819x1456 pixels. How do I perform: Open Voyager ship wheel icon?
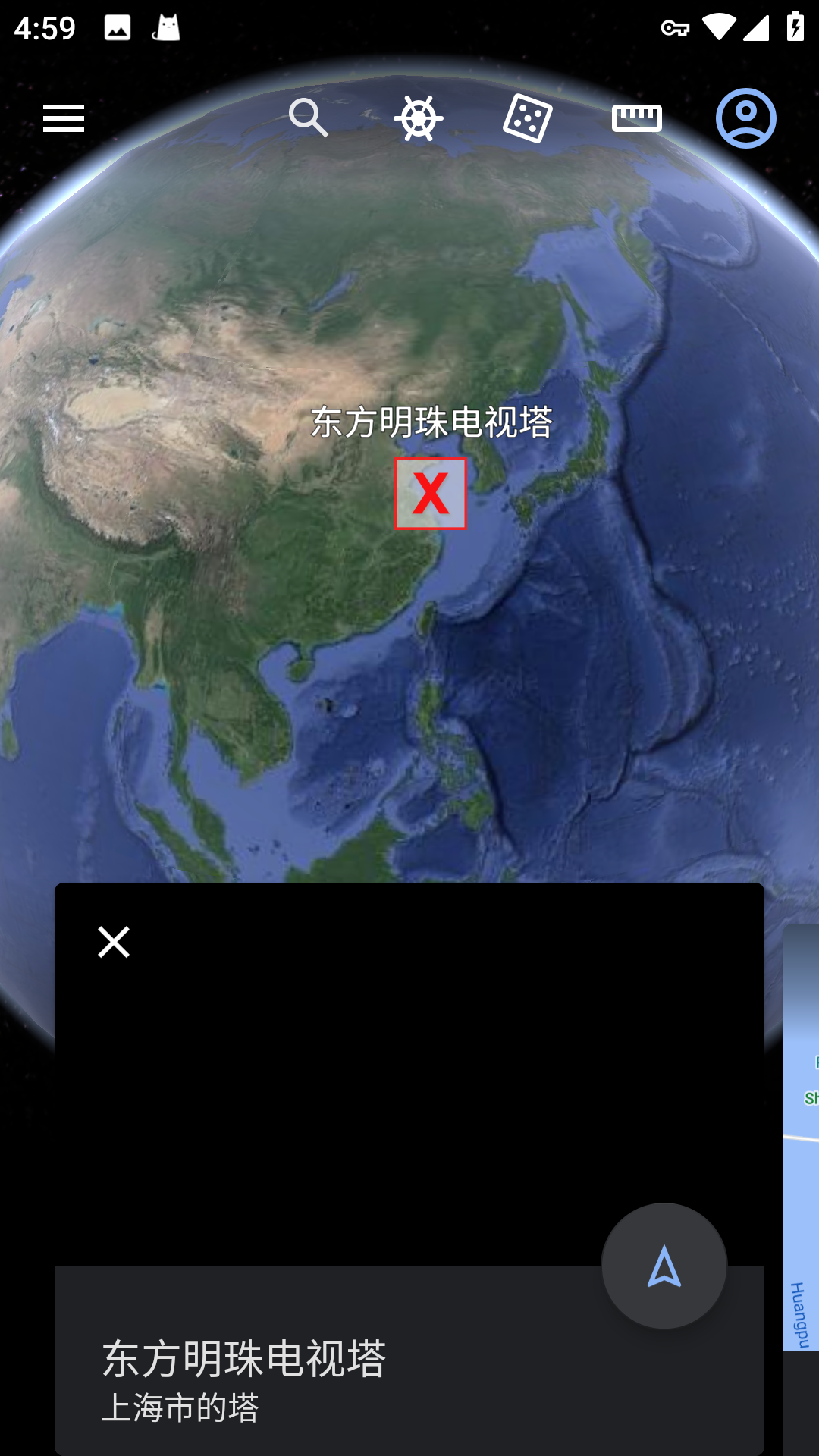419,118
